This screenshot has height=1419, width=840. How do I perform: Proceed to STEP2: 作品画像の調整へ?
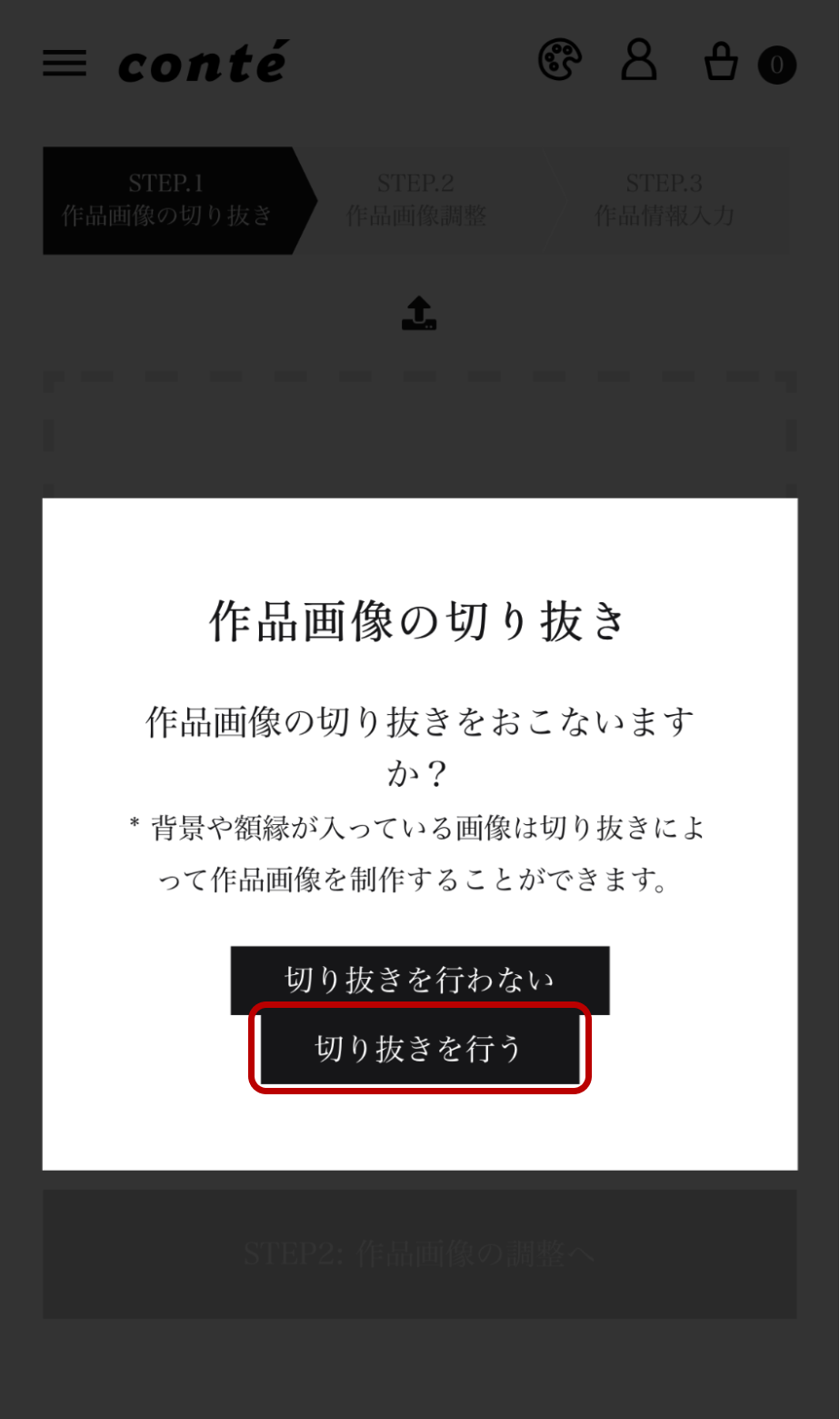[419, 1253]
